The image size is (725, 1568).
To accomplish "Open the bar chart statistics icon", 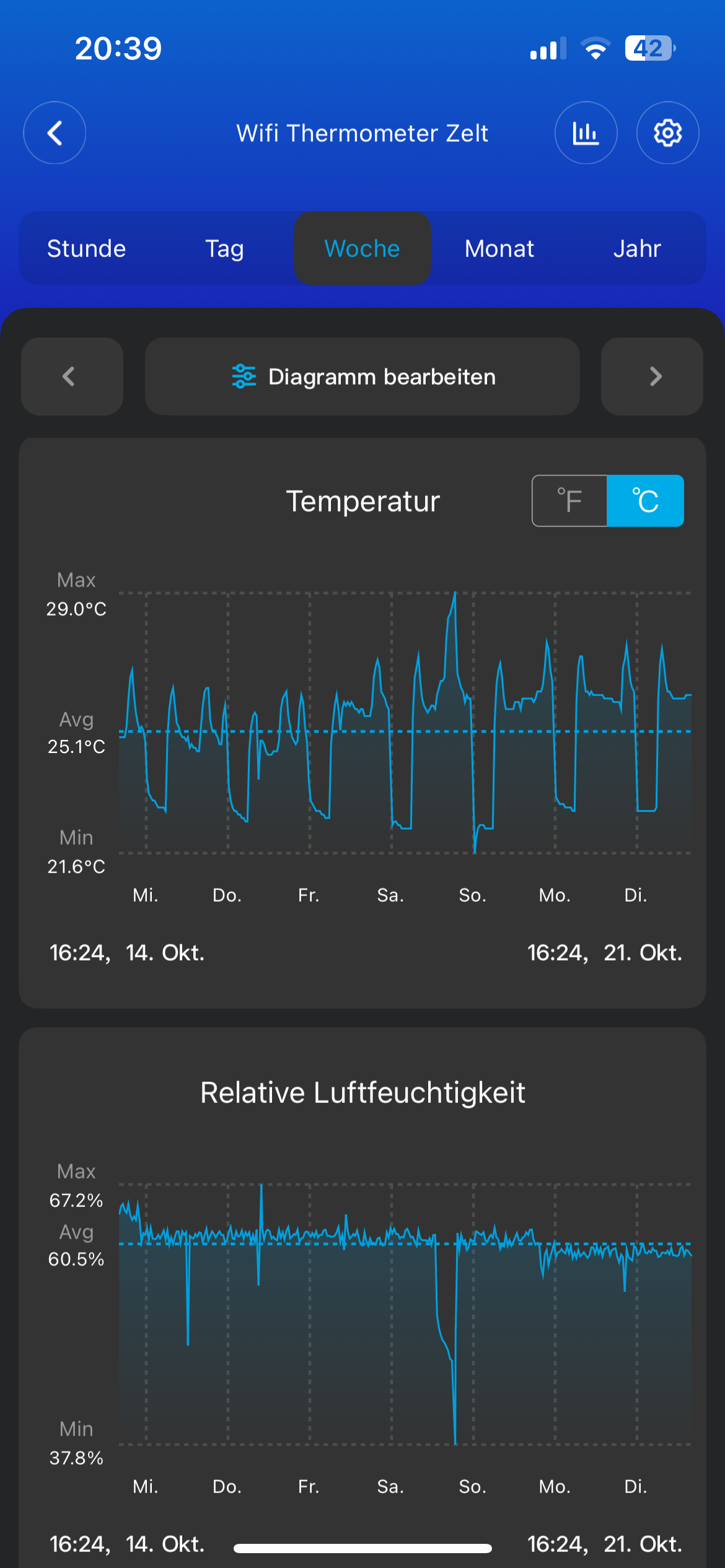I will click(x=586, y=133).
